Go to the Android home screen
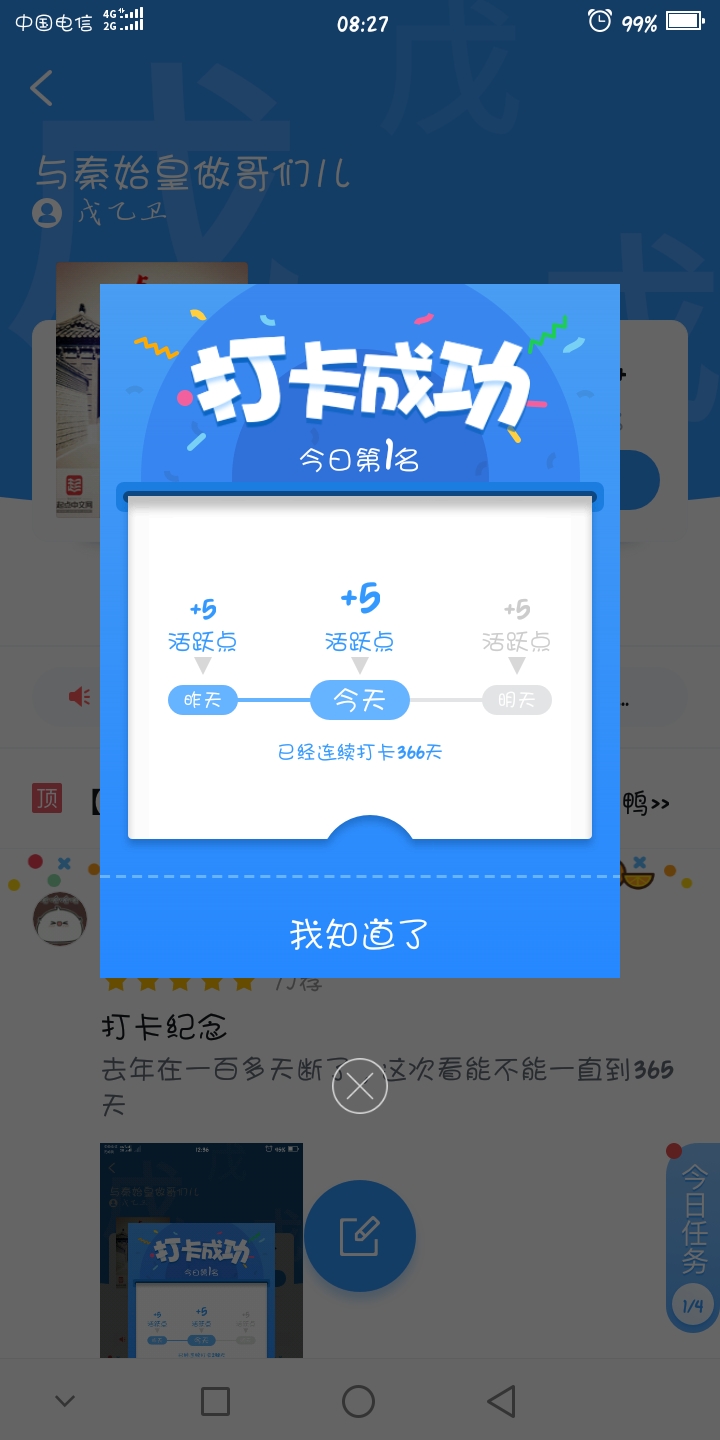720x1440 pixels. 358,1401
